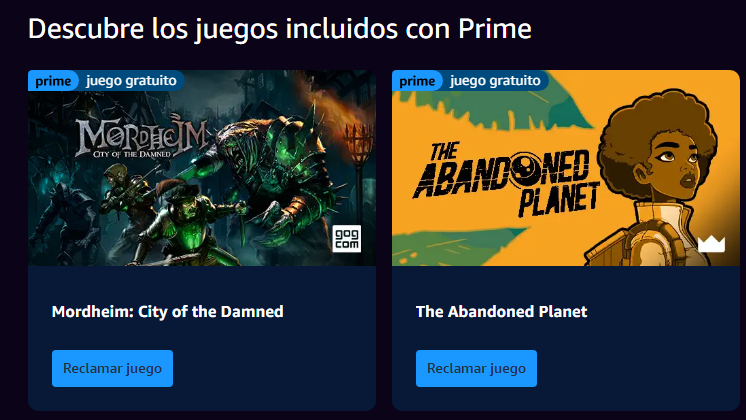Claim The Abandoned Planet game
The image size is (746, 420).
click(476, 368)
